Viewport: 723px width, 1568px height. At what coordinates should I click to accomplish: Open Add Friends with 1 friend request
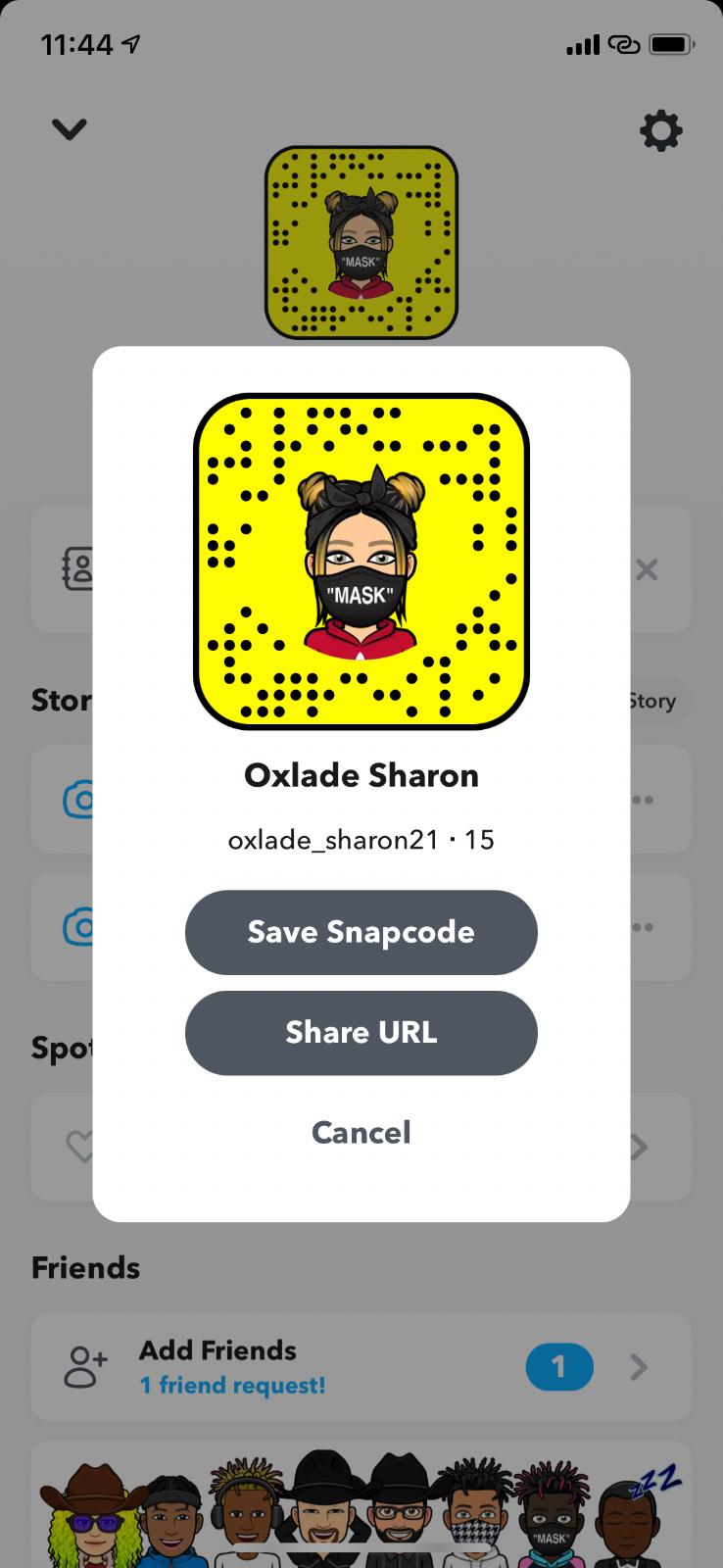pyautogui.click(x=361, y=1367)
